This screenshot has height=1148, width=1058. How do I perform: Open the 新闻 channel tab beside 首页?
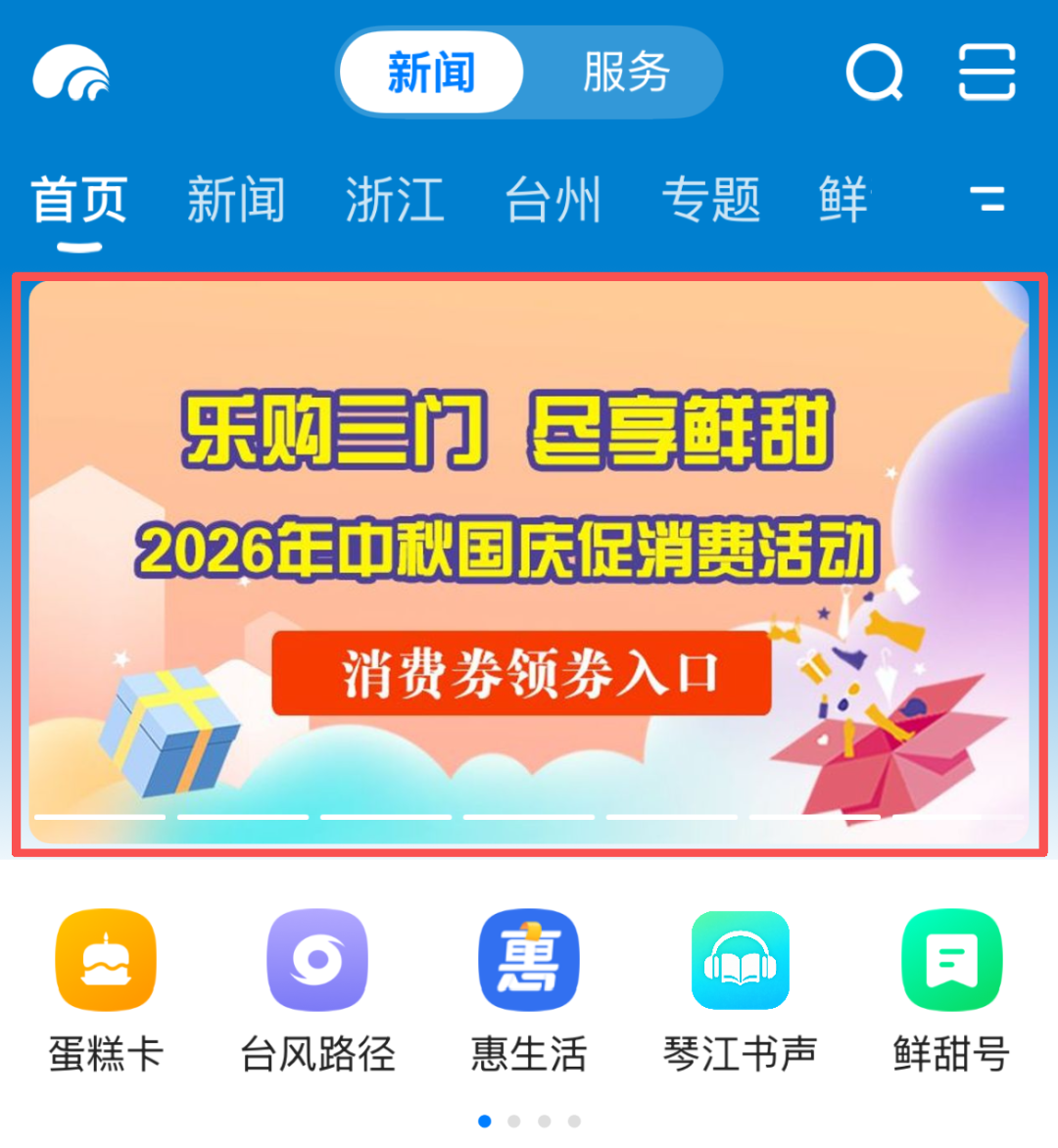(236, 199)
